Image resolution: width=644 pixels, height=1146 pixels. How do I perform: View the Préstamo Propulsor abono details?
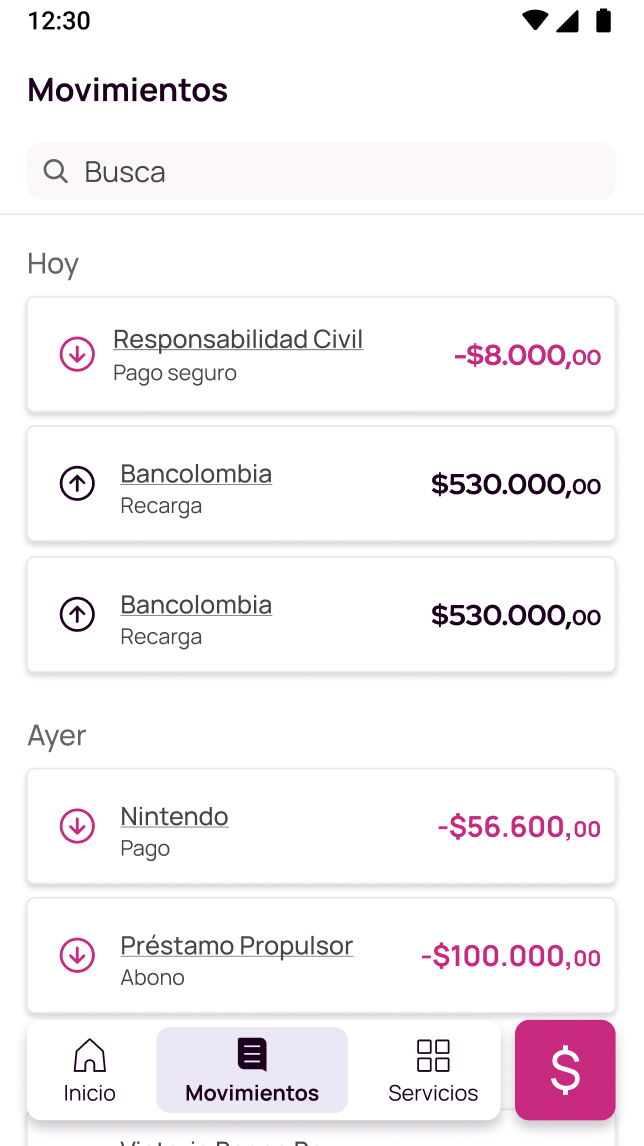[321, 955]
